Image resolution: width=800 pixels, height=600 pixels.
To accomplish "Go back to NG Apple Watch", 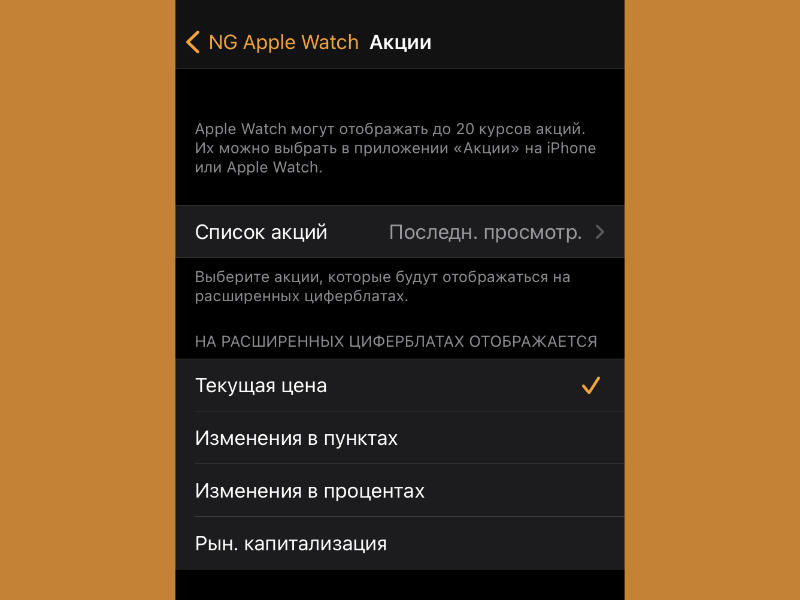I will [272, 42].
